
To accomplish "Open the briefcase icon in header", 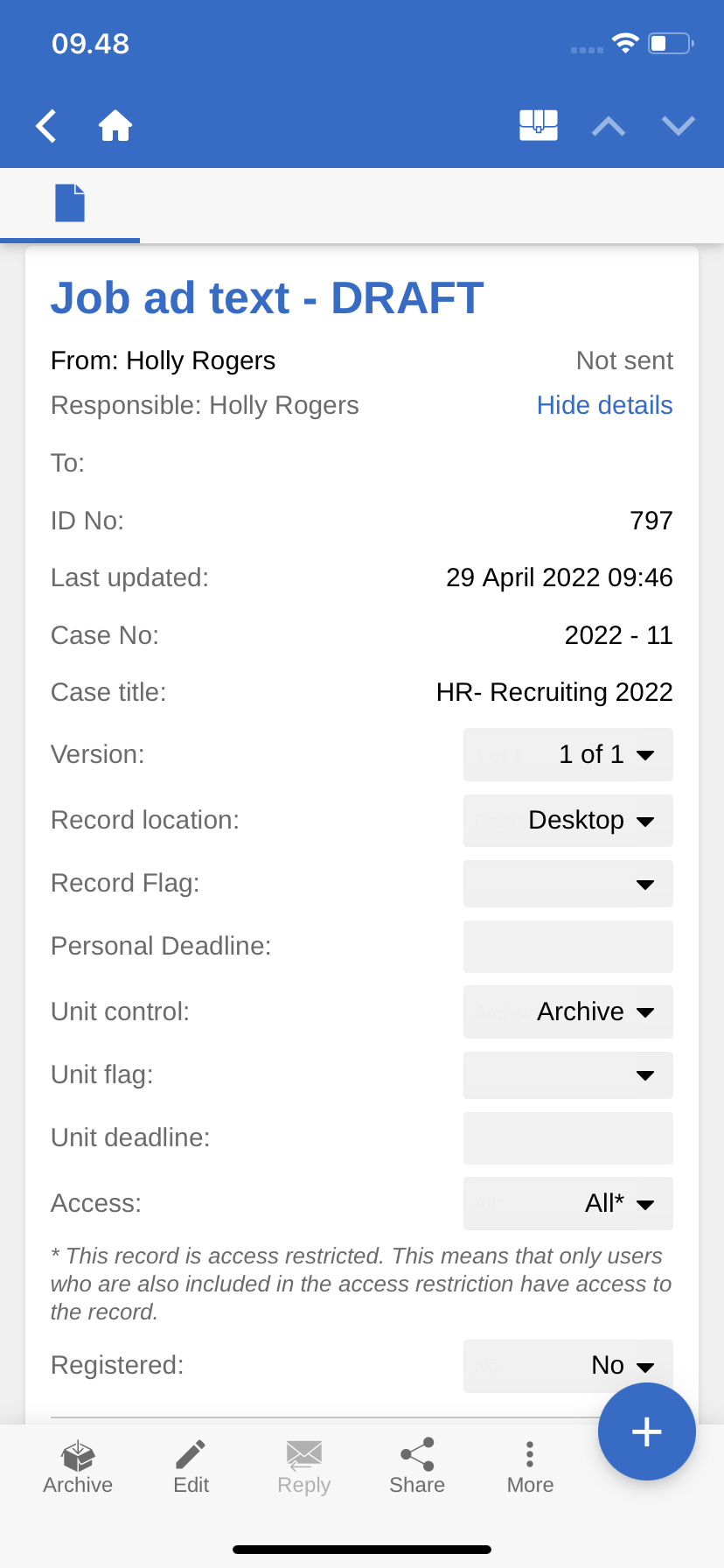I will (538, 125).
